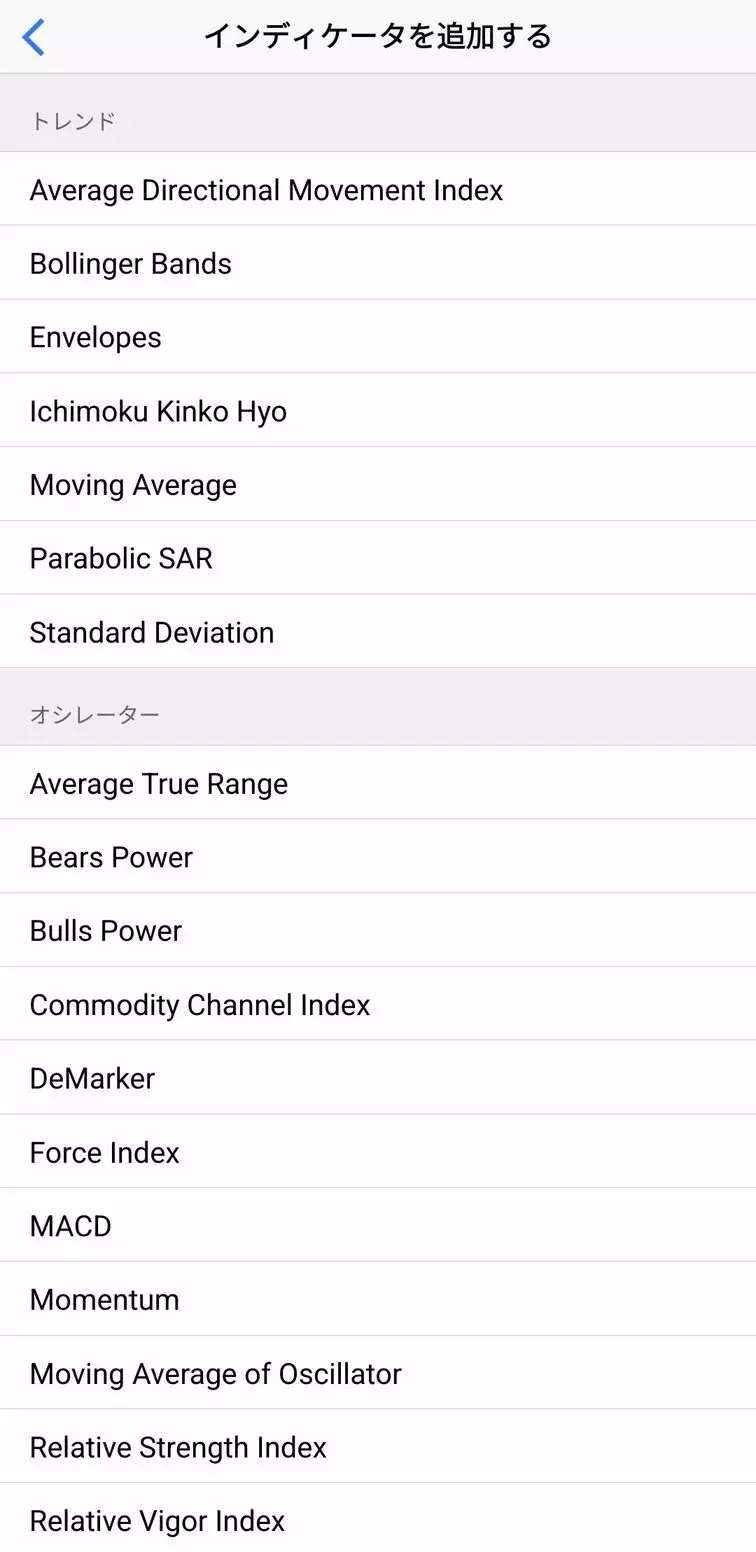The width and height of the screenshot is (756, 1552).
Task: Open Relative Vigor Index
Action: coord(378,1520)
